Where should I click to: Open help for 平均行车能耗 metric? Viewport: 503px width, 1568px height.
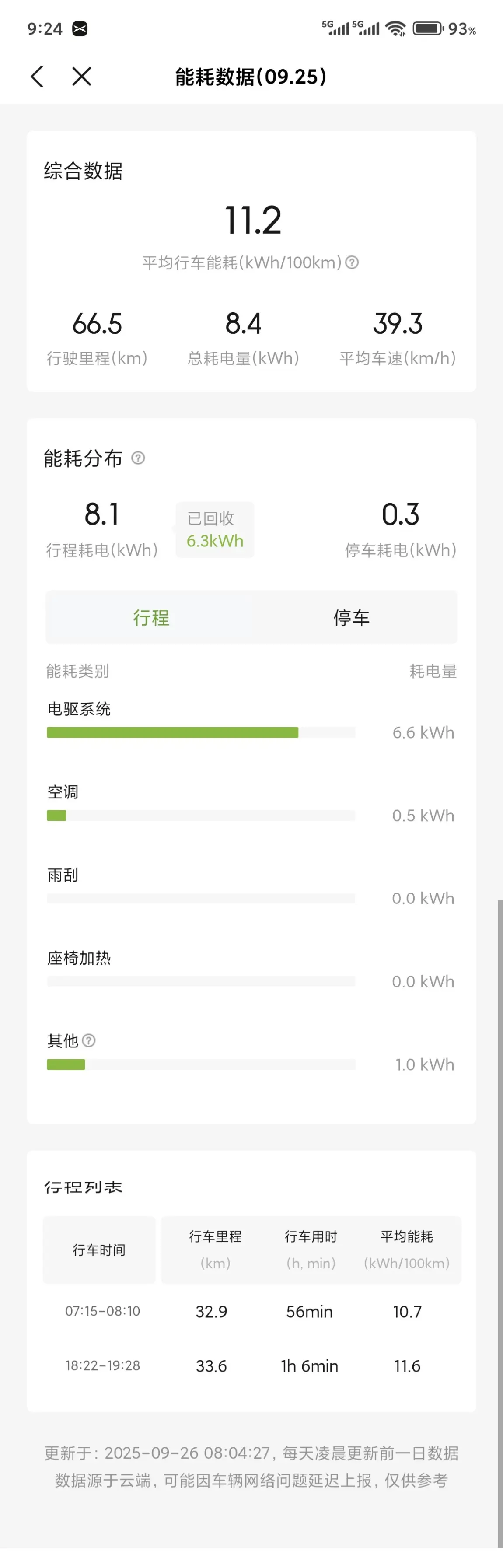pos(352,262)
